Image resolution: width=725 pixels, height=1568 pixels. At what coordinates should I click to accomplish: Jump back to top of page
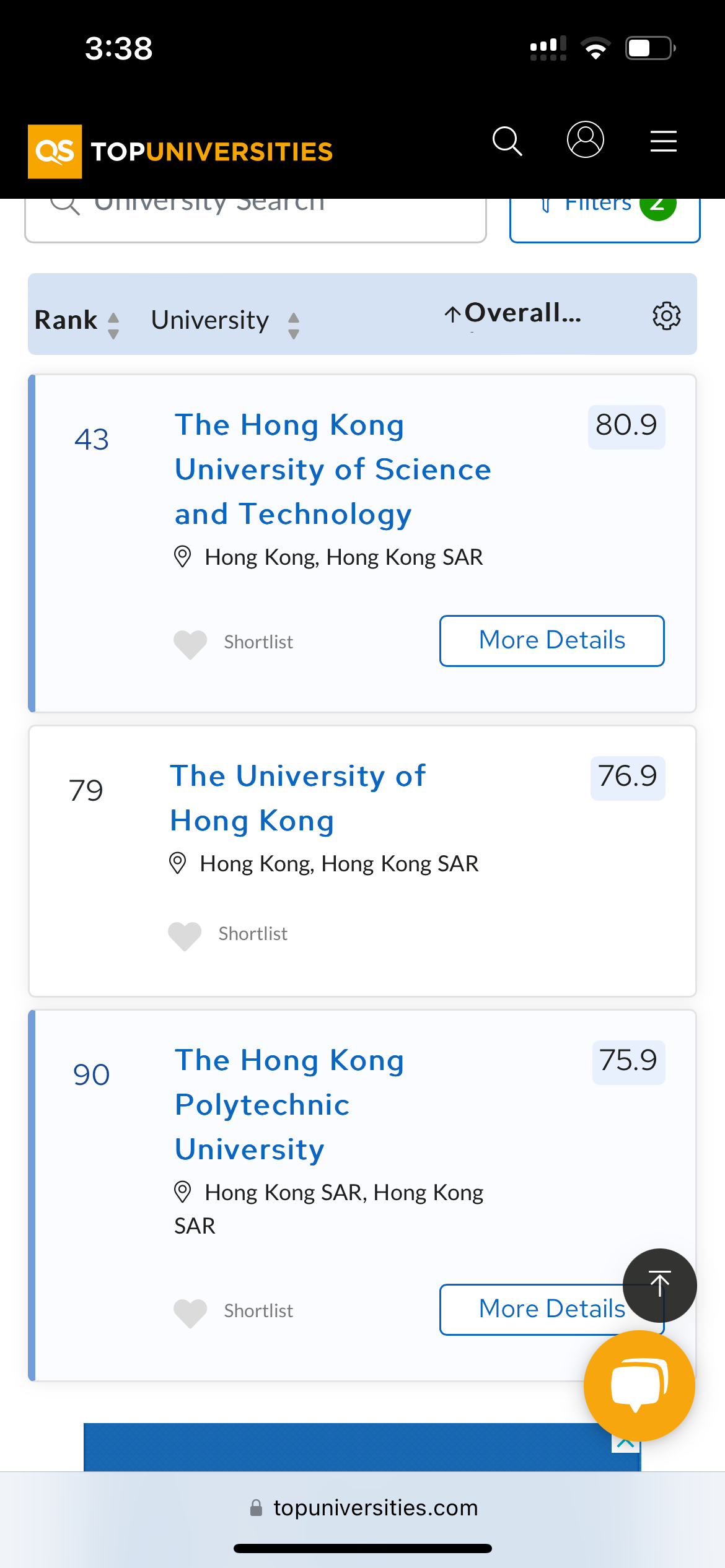tap(660, 1286)
